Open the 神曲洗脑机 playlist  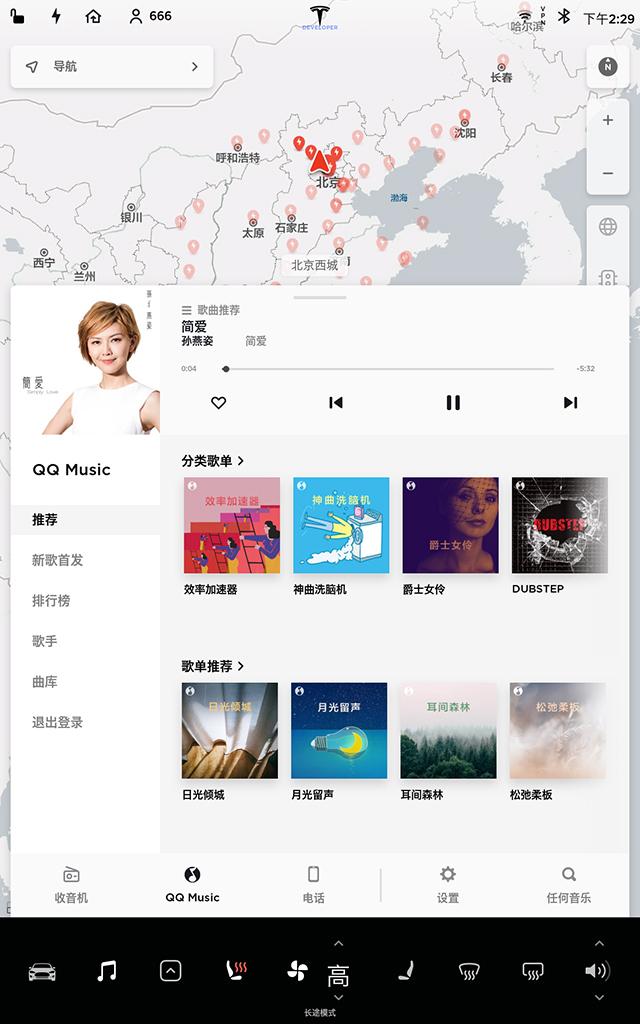point(341,525)
